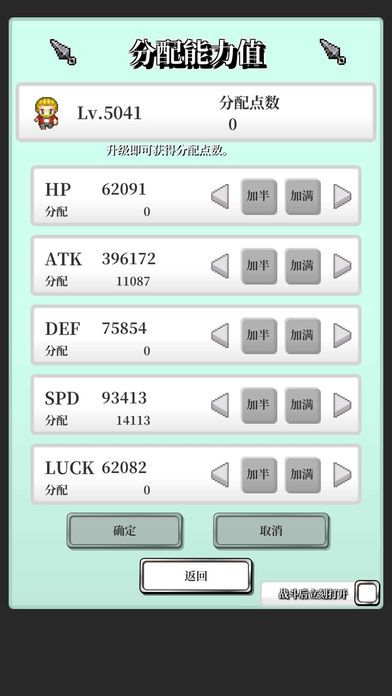This screenshot has width=392, height=696.
Task: Go back using 返回 button
Action: 196,576
